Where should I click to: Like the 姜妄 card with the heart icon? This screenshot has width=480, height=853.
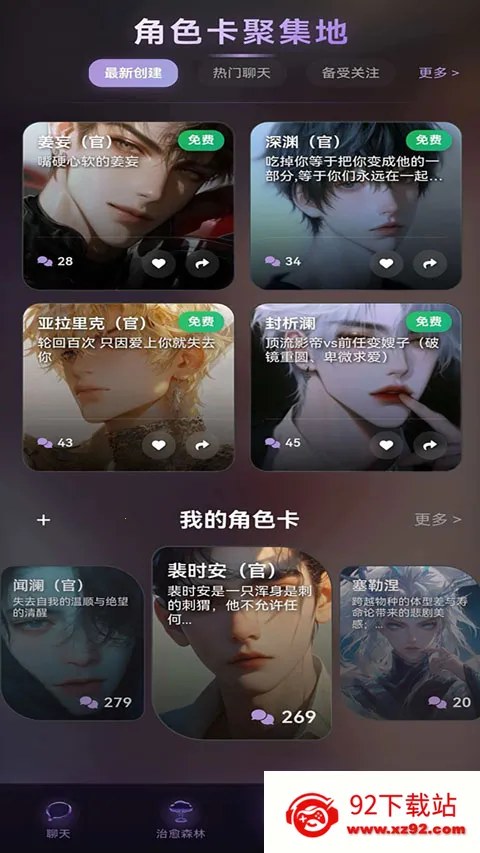[x=158, y=263]
